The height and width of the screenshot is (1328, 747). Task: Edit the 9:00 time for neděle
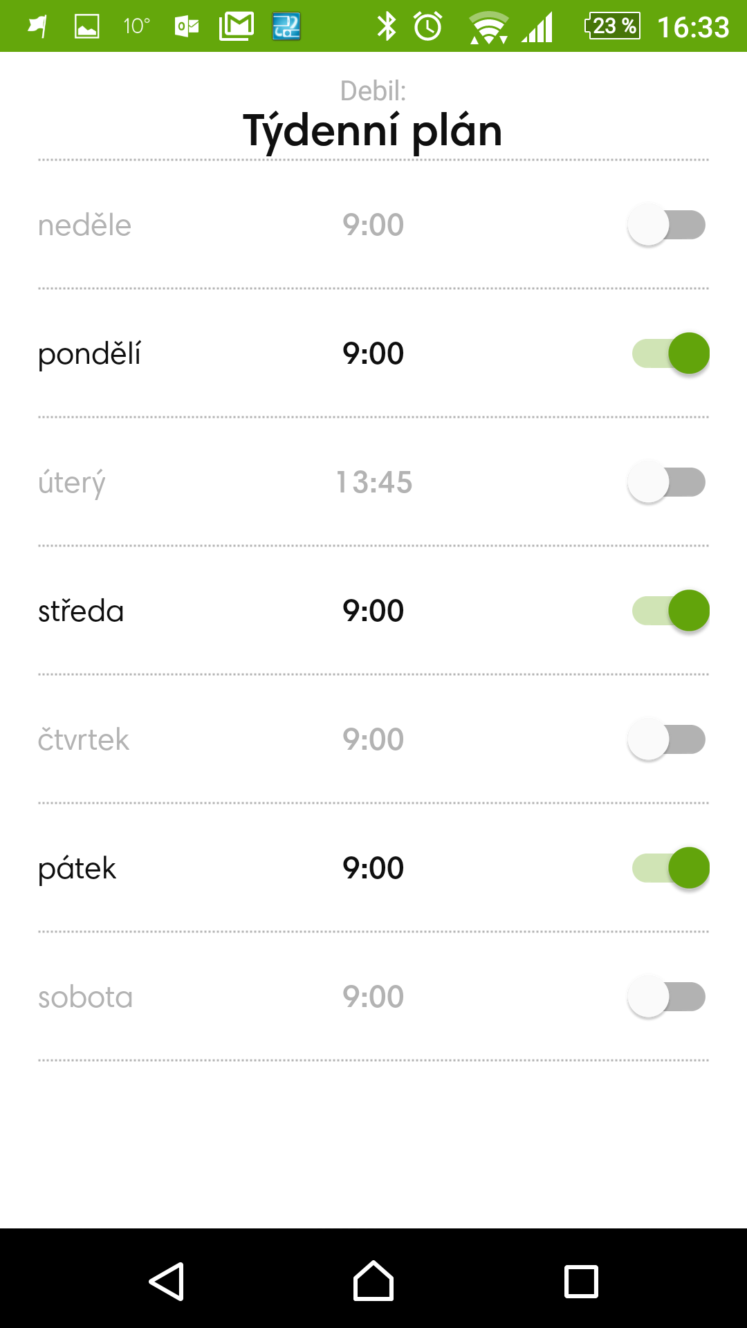pyautogui.click(x=373, y=225)
